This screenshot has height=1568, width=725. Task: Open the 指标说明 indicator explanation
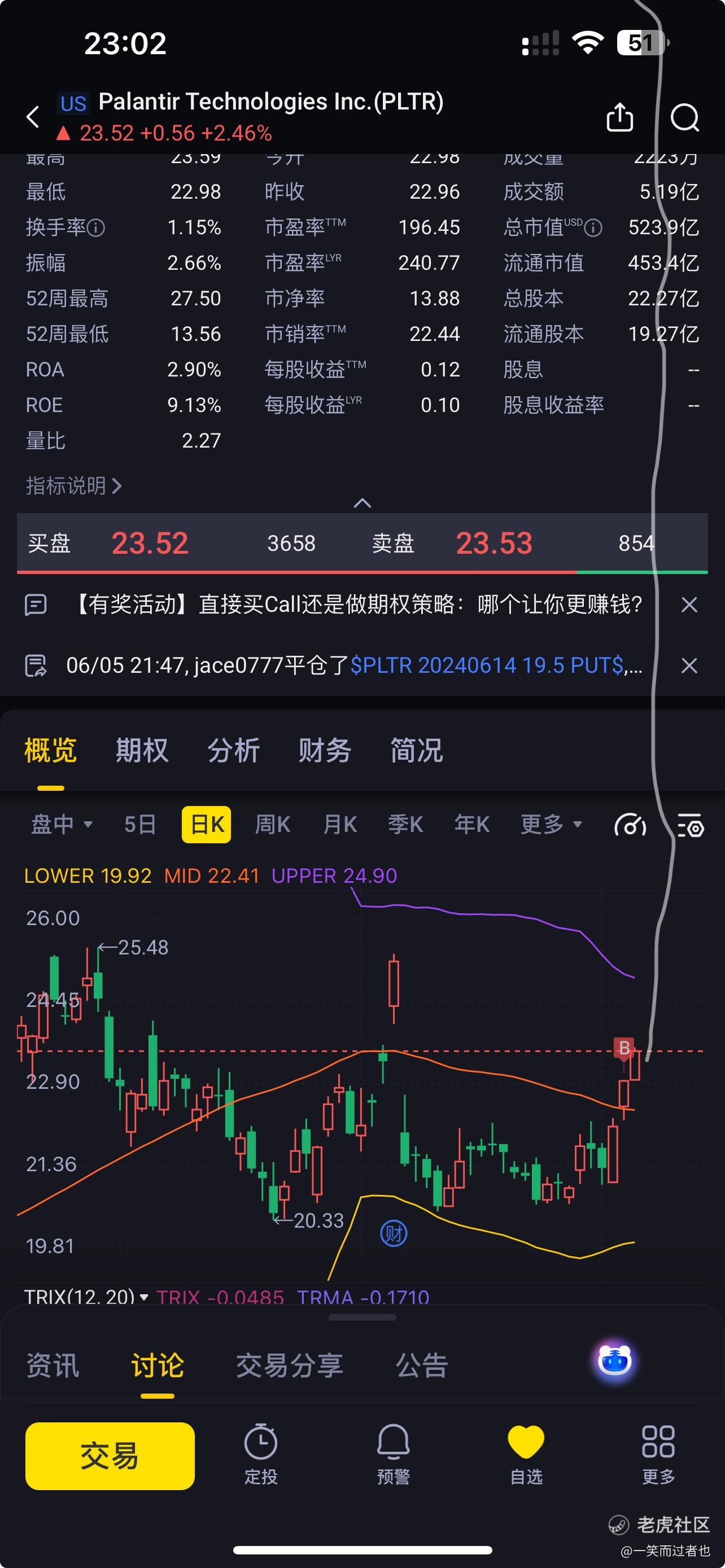pyautogui.click(x=73, y=486)
